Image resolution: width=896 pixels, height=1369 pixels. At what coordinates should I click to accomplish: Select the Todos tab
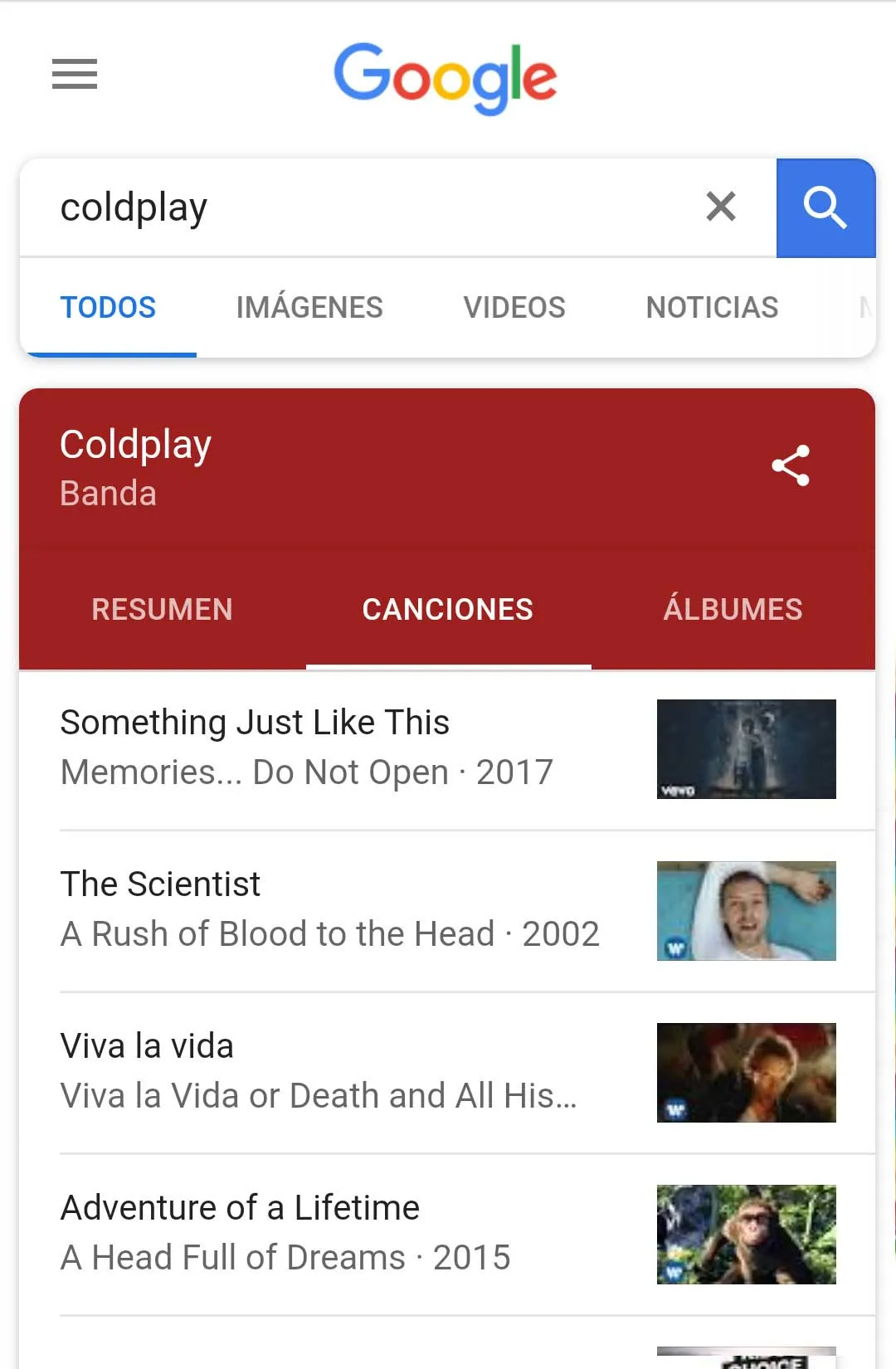tap(108, 308)
